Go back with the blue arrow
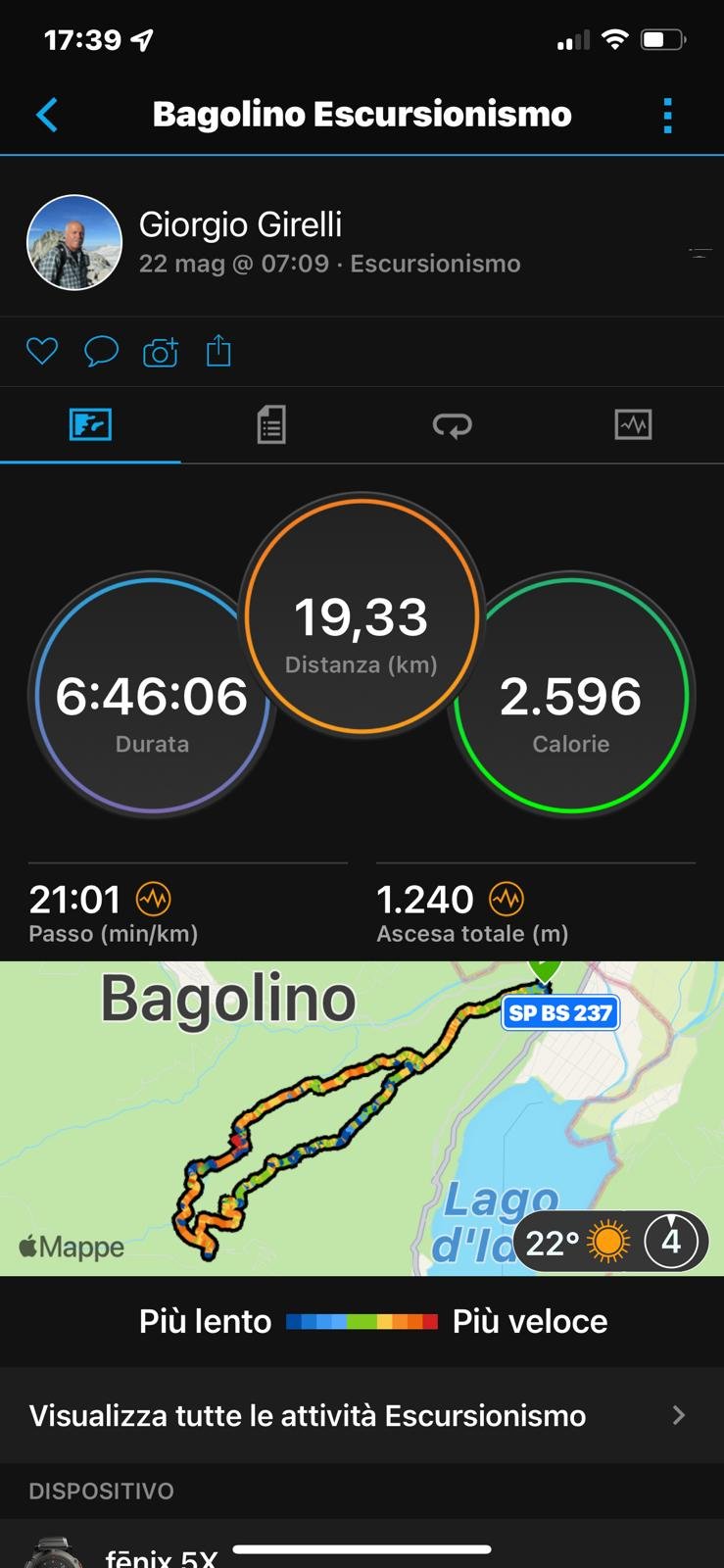This screenshot has height=1568, width=724. tap(47, 115)
